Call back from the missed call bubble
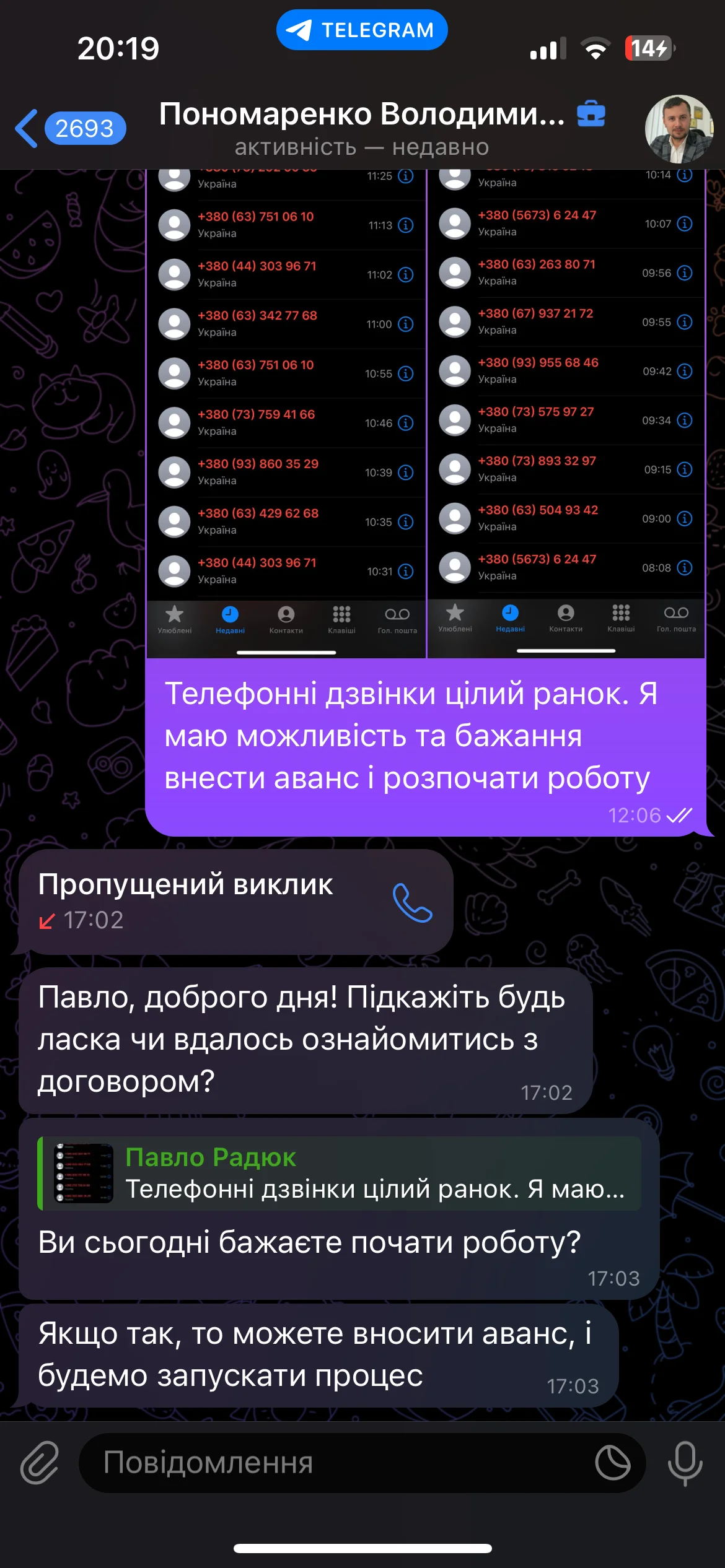The image size is (725, 1568). [x=412, y=902]
